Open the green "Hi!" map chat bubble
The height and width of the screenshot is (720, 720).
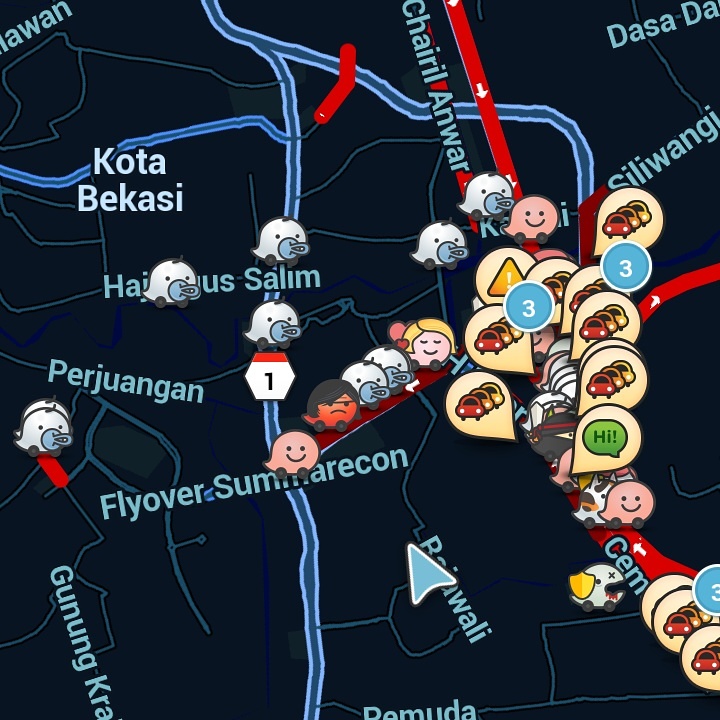click(606, 435)
